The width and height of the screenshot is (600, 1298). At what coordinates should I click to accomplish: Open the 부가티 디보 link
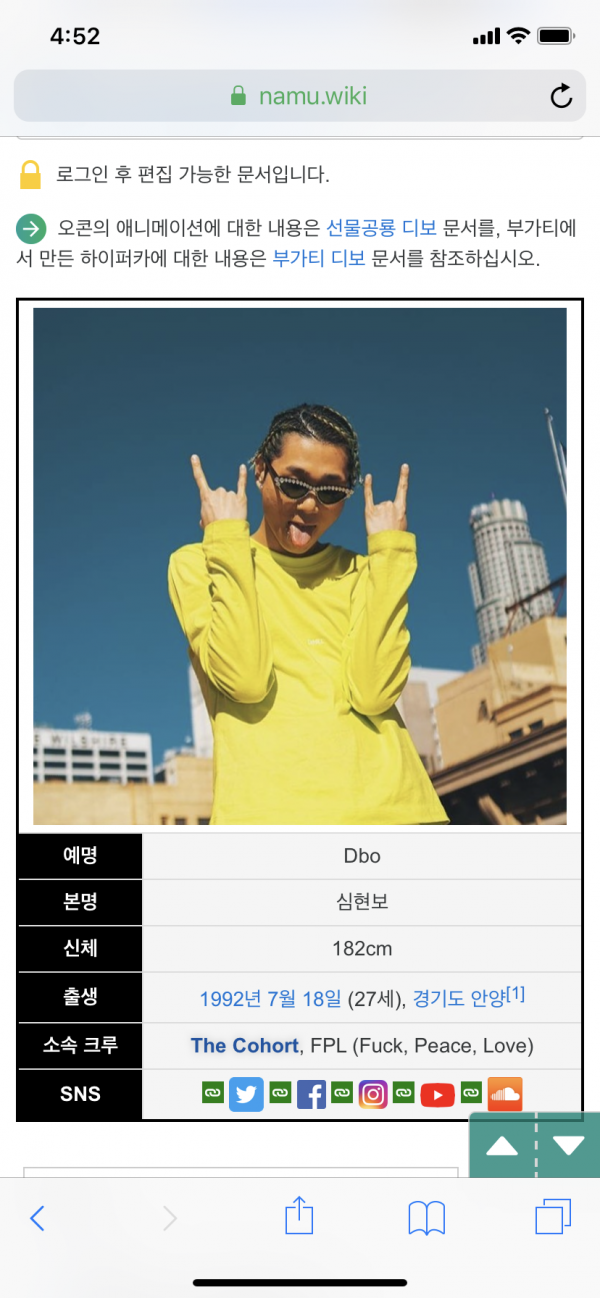coord(319,260)
